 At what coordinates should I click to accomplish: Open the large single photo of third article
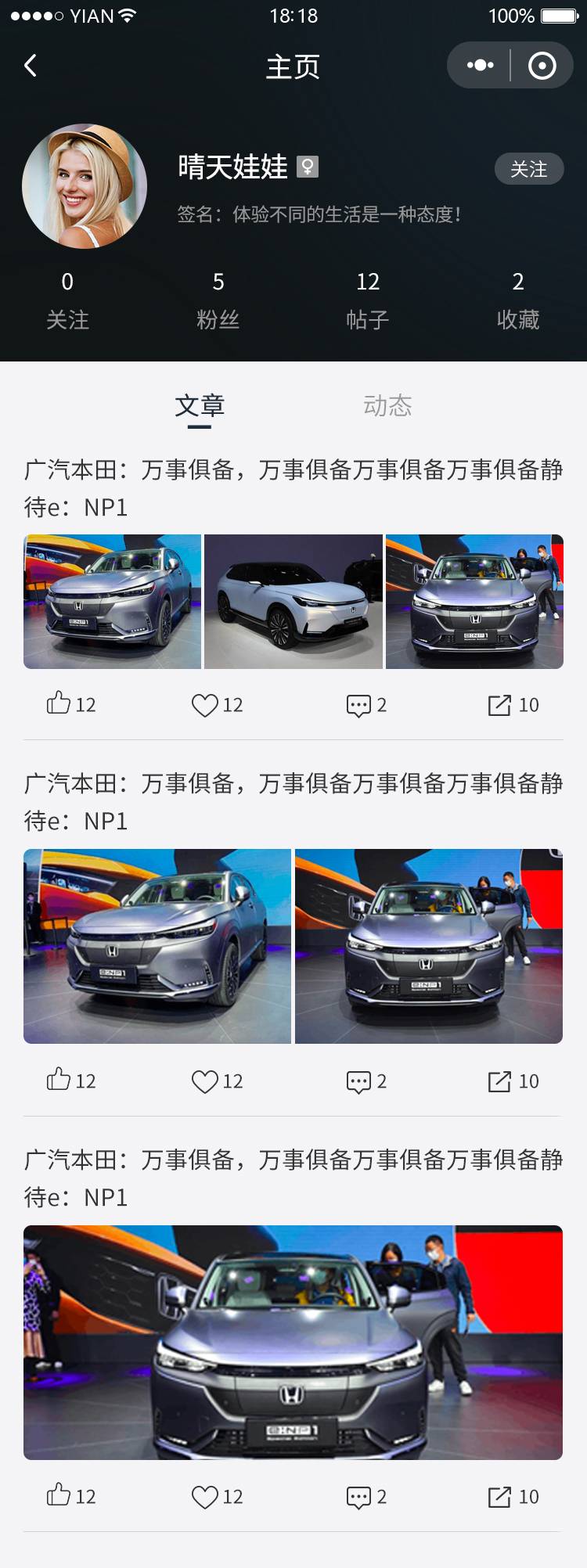[293, 1343]
